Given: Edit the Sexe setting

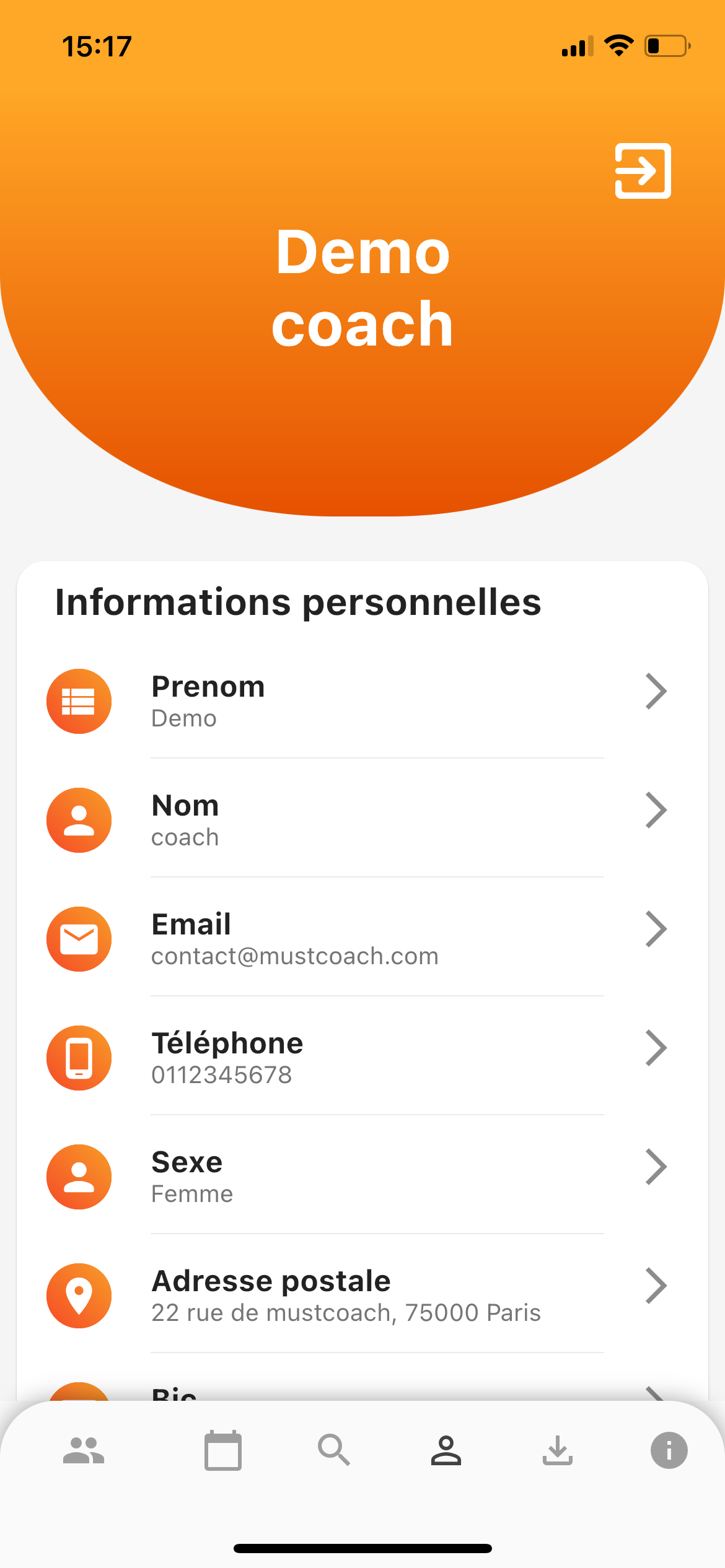Looking at the screenshot, I should pyautogui.click(x=362, y=1177).
